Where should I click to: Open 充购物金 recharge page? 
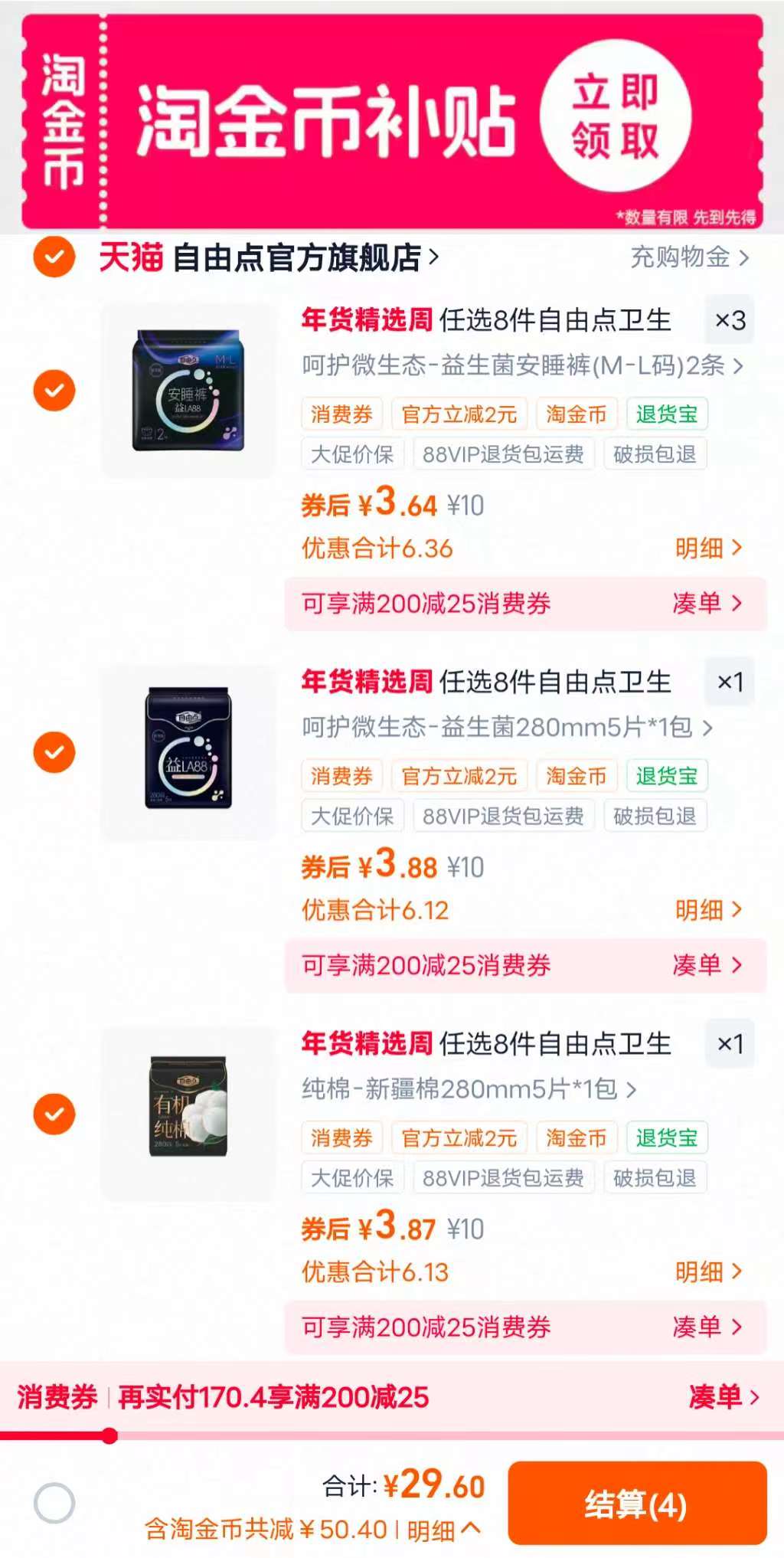click(681, 258)
